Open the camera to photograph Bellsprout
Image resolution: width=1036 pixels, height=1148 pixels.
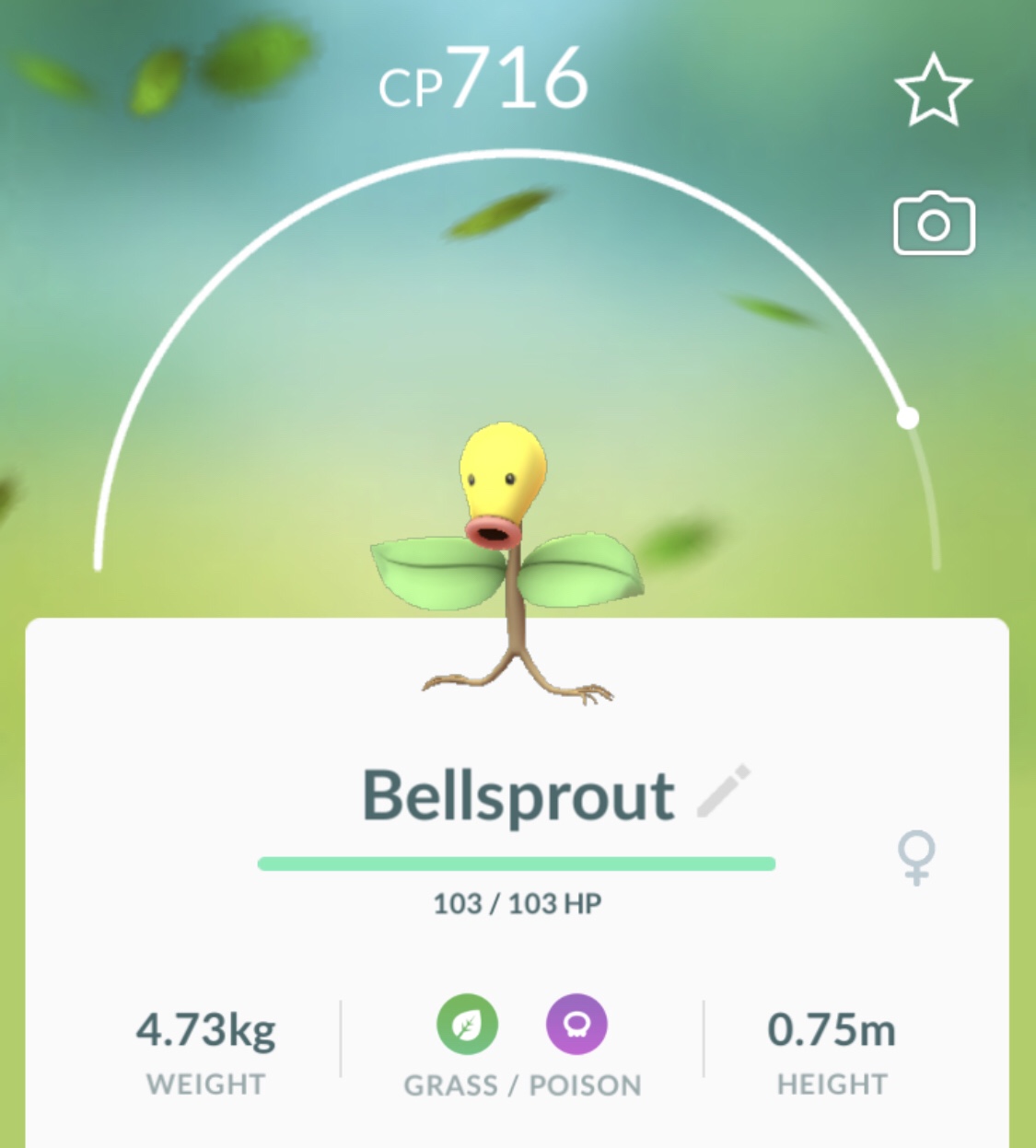(x=934, y=224)
